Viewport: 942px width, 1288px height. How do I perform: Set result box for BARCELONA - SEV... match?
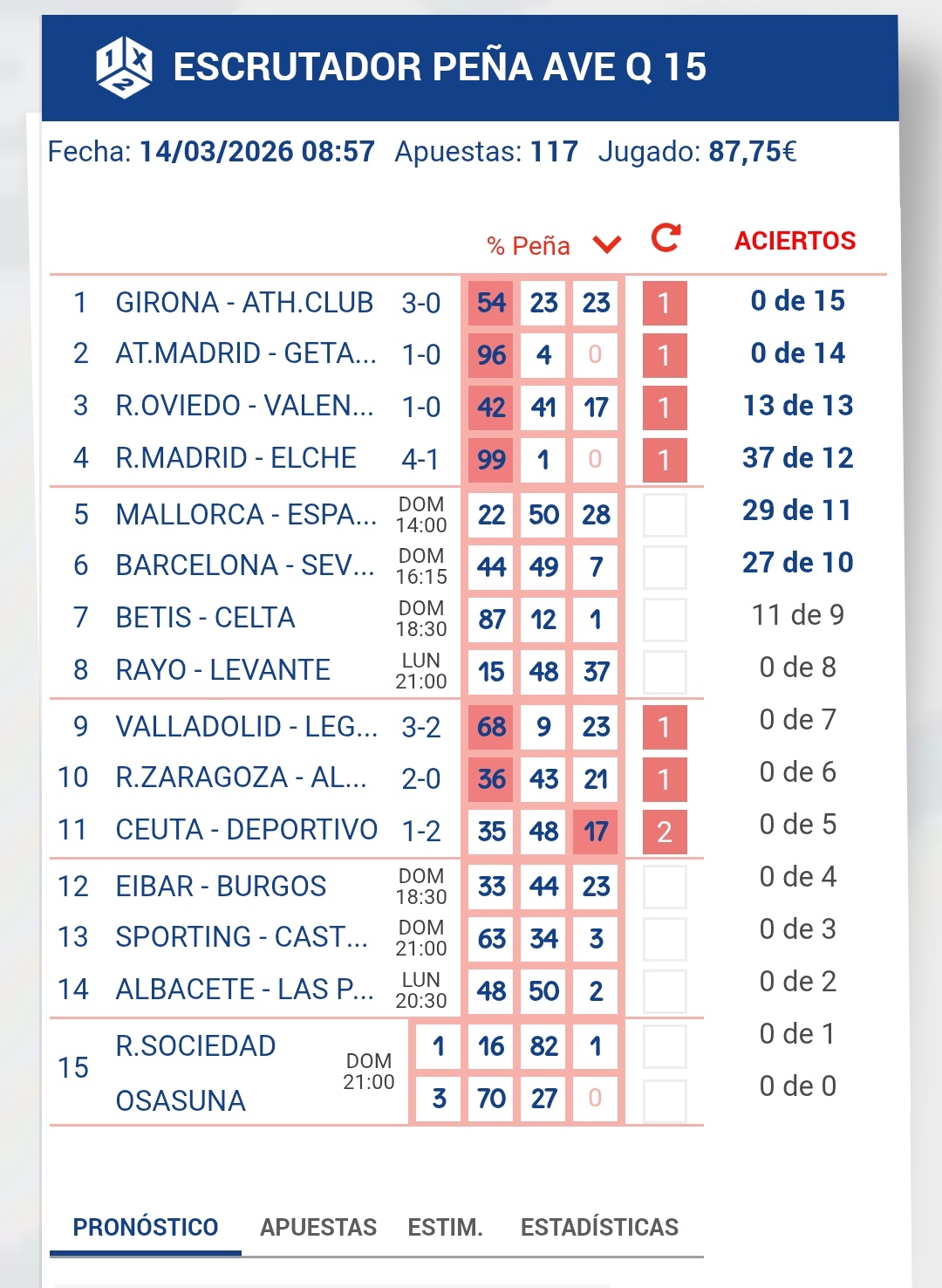click(665, 567)
